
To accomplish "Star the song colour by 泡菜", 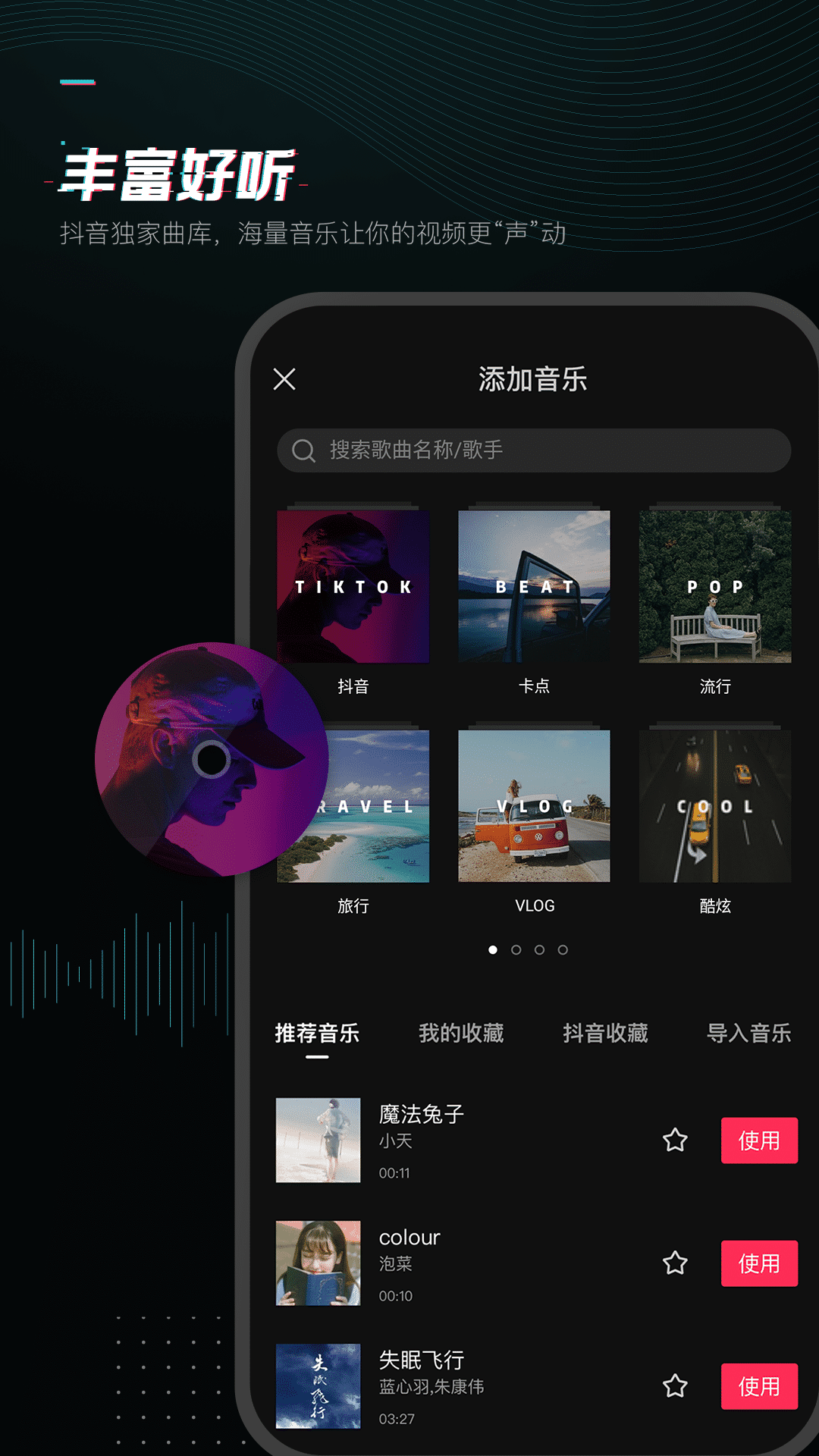I will tap(675, 1263).
